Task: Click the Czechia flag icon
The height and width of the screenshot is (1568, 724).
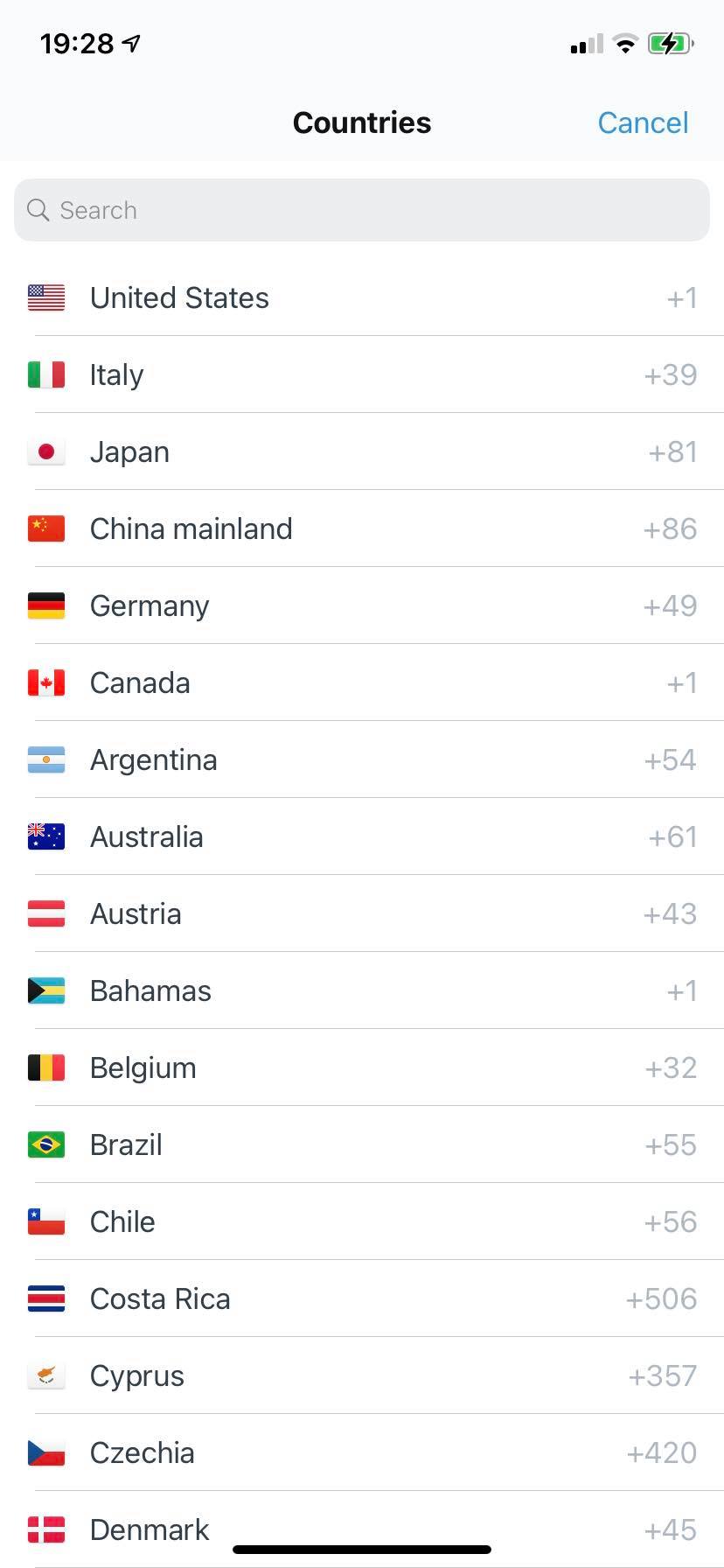Action: click(45, 1452)
